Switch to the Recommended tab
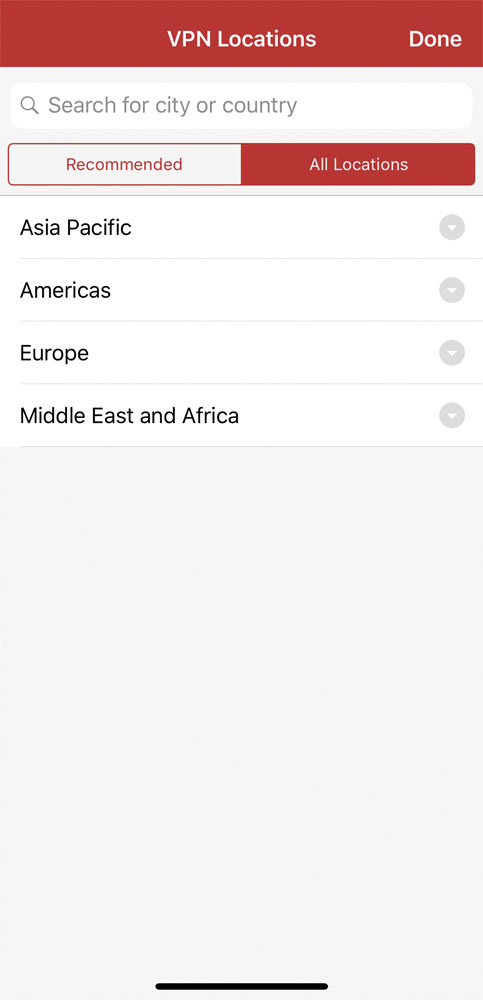483x1000 pixels. [x=124, y=165]
